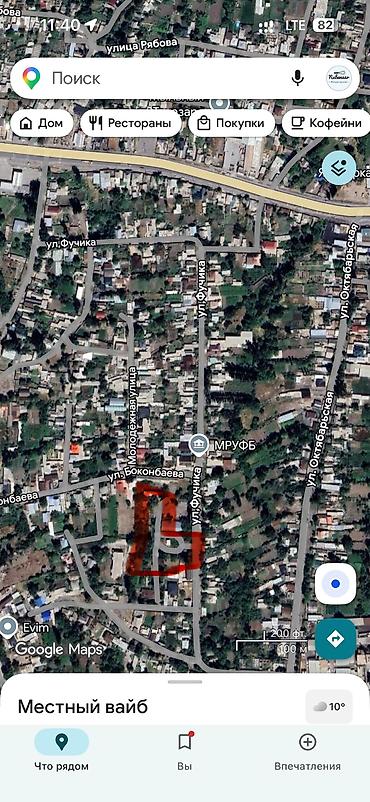The width and height of the screenshot is (370, 802).
Task: Expand the Местный вайб sheet handle
Action: [185, 682]
